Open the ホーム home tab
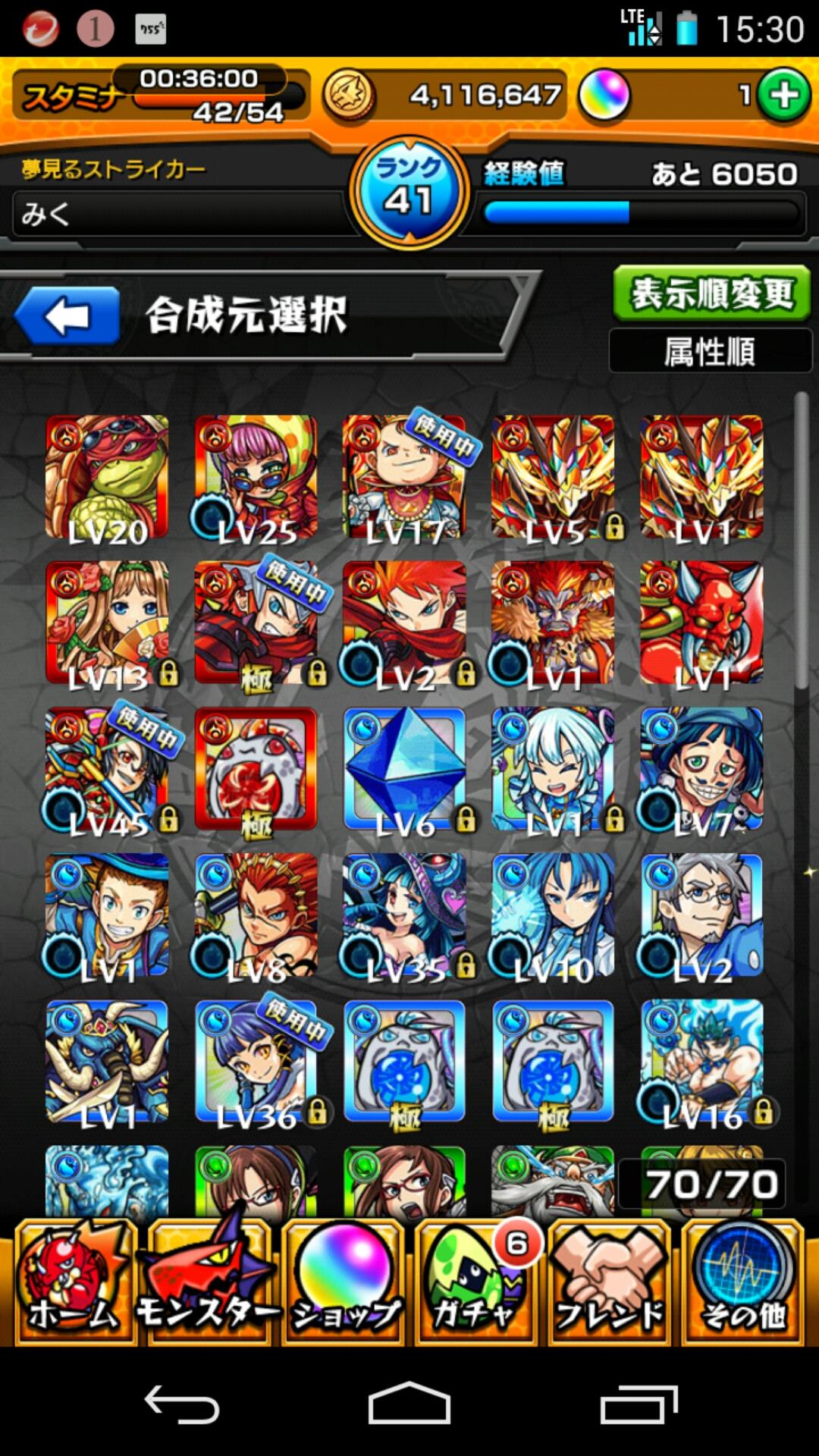This screenshot has height=1456, width=819. (74, 1283)
